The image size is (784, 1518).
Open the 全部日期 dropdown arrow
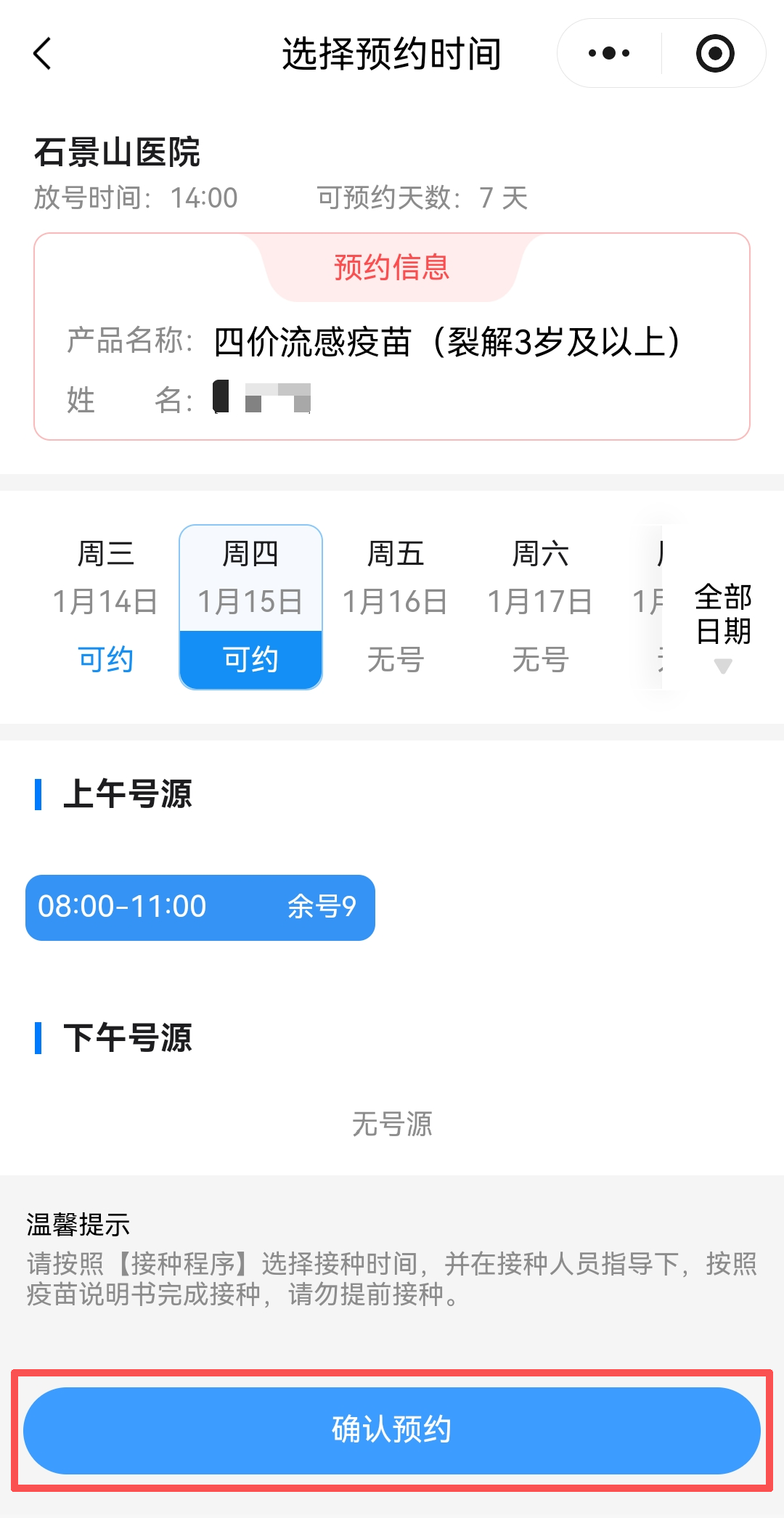722,665
